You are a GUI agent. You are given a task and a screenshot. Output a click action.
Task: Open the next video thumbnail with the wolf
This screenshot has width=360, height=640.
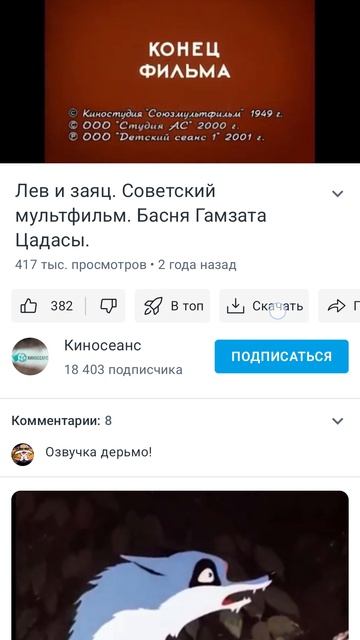(x=180, y=565)
